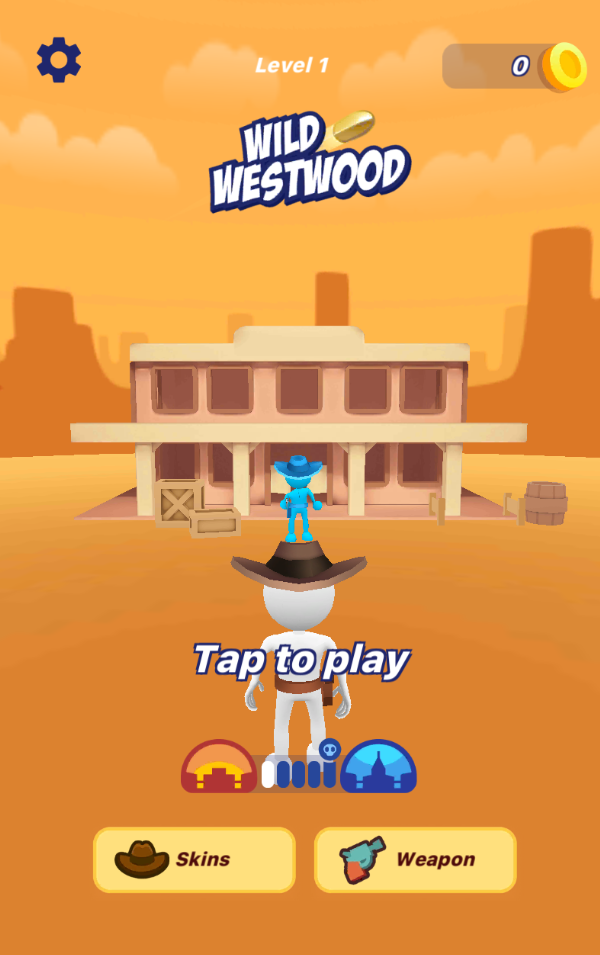Open the Weapon menu

[x=415, y=859]
